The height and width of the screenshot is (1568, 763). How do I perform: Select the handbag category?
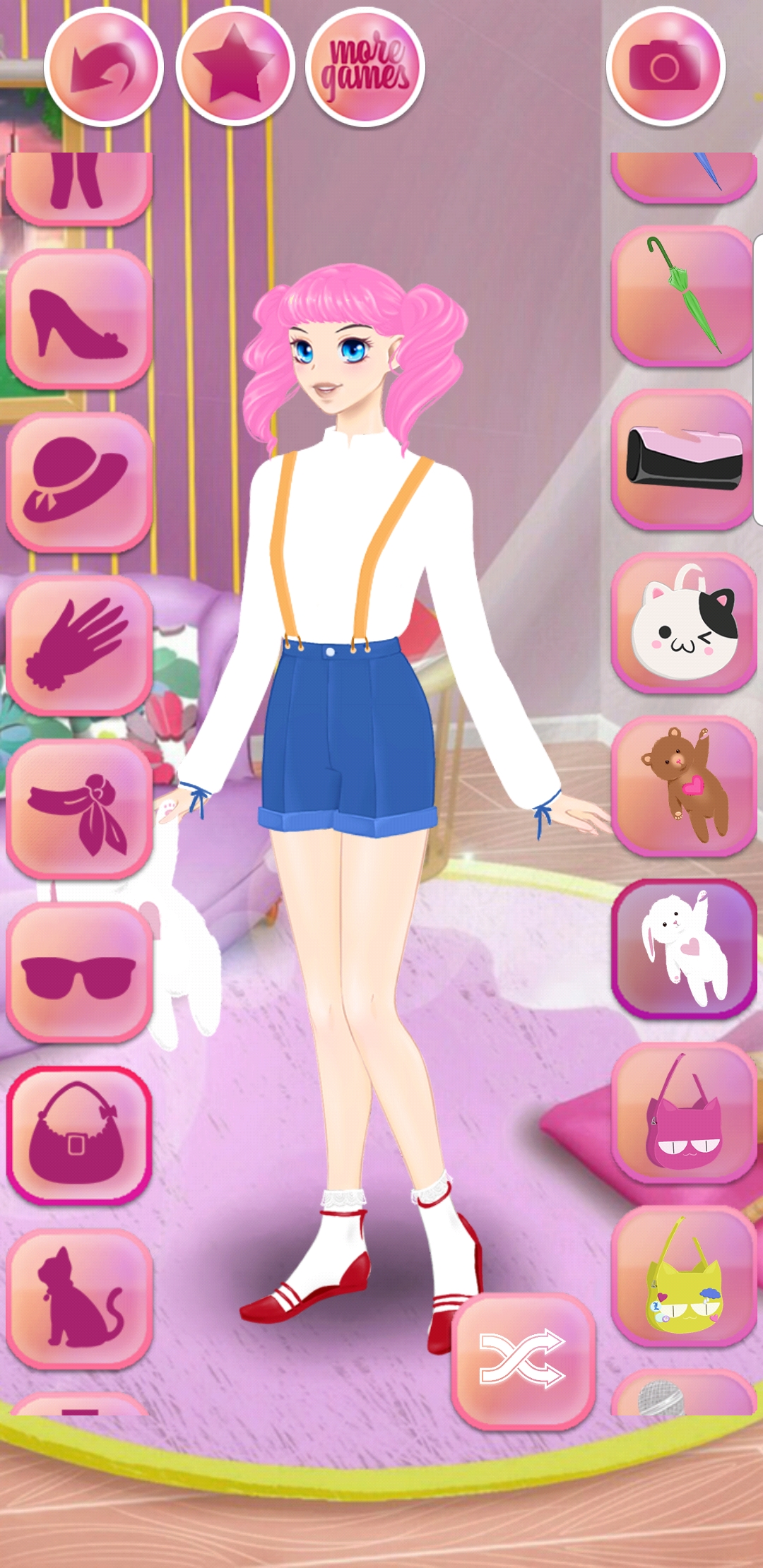79,1135
